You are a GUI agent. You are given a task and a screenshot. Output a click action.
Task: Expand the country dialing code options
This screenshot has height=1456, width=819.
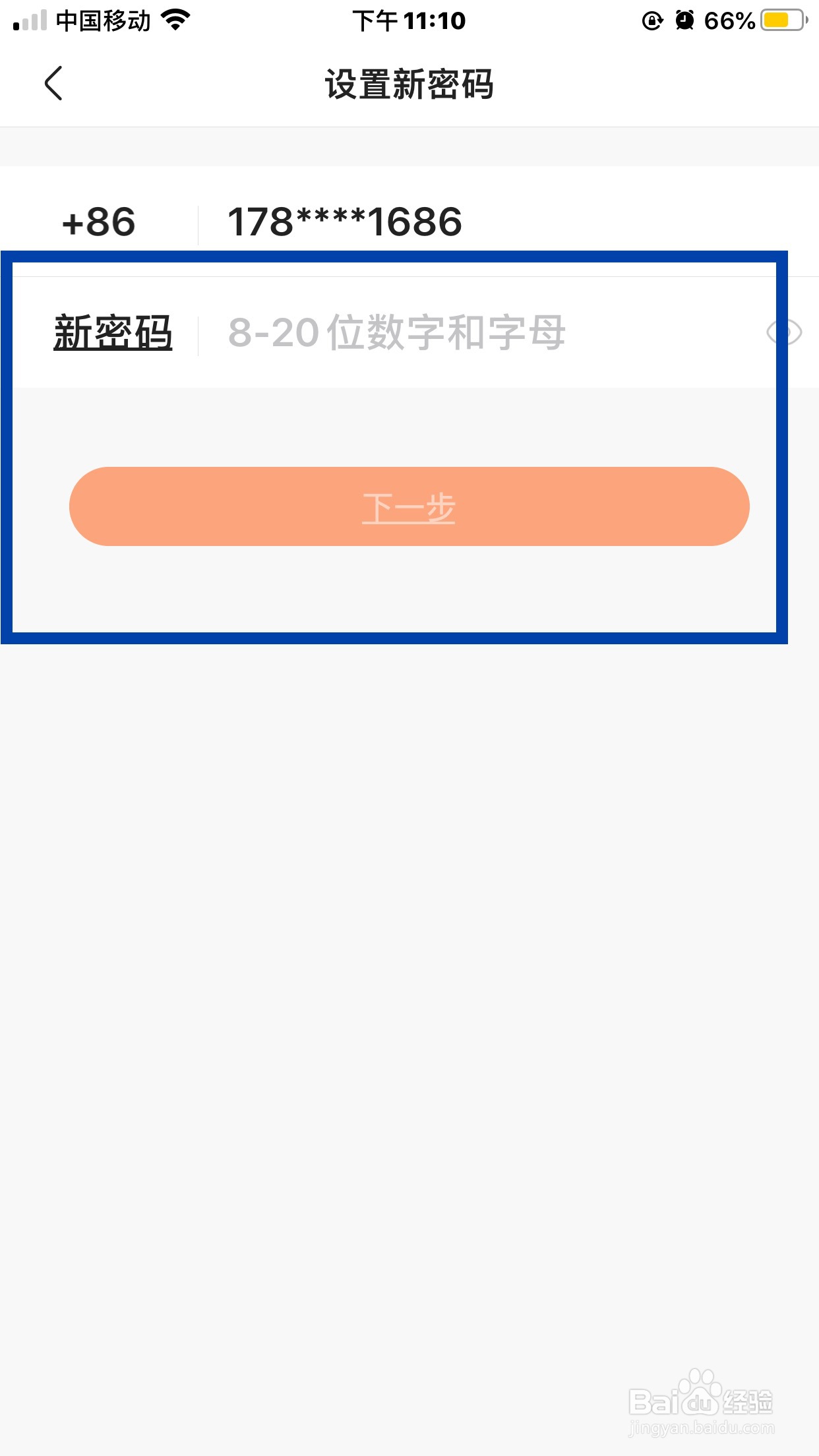click(x=97, y=222)
